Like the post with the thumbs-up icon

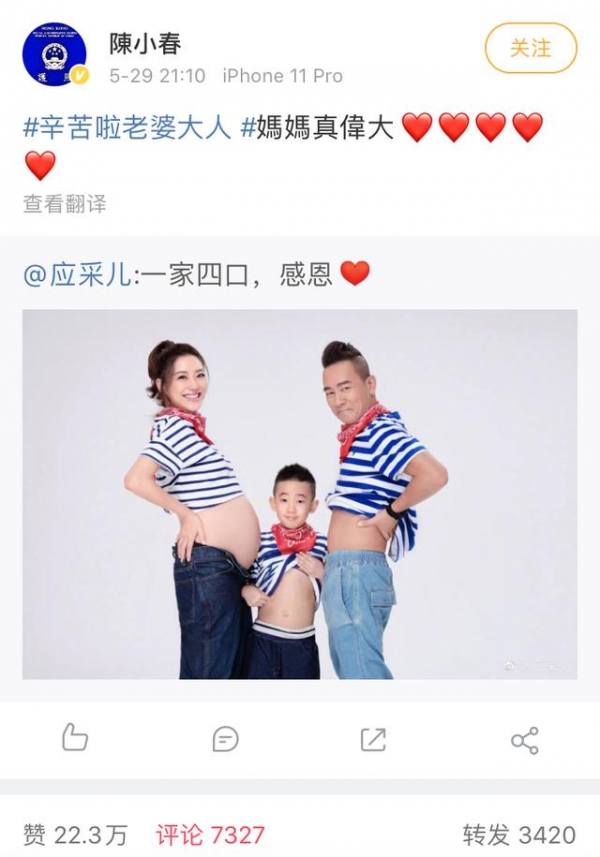coord(75,739)
